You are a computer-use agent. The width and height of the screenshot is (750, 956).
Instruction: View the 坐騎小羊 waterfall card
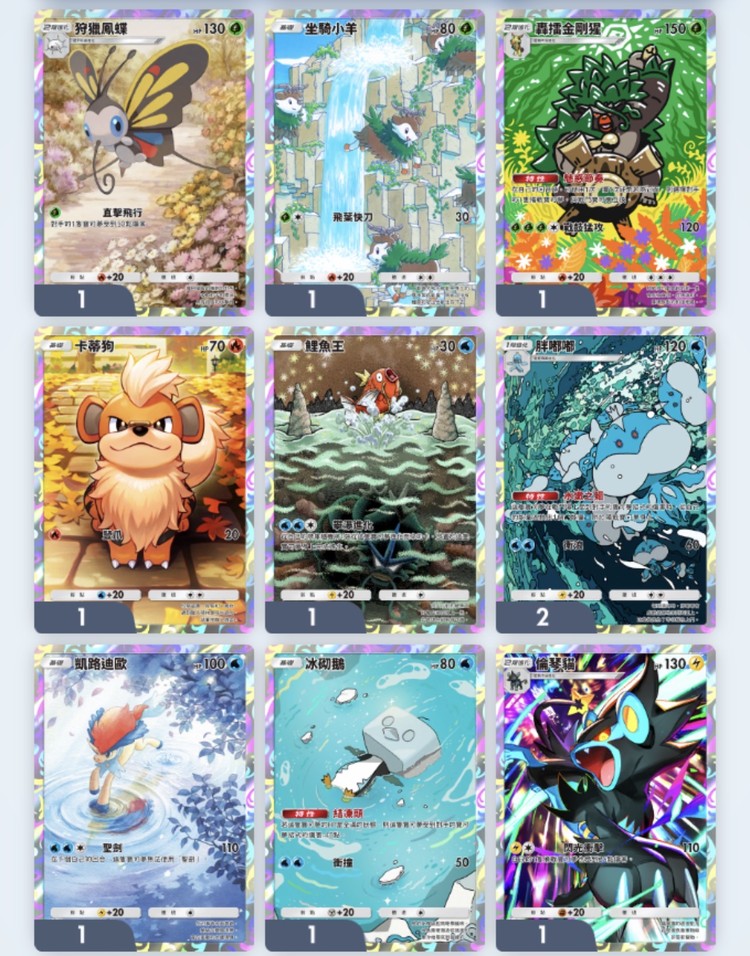pos(374,160)
